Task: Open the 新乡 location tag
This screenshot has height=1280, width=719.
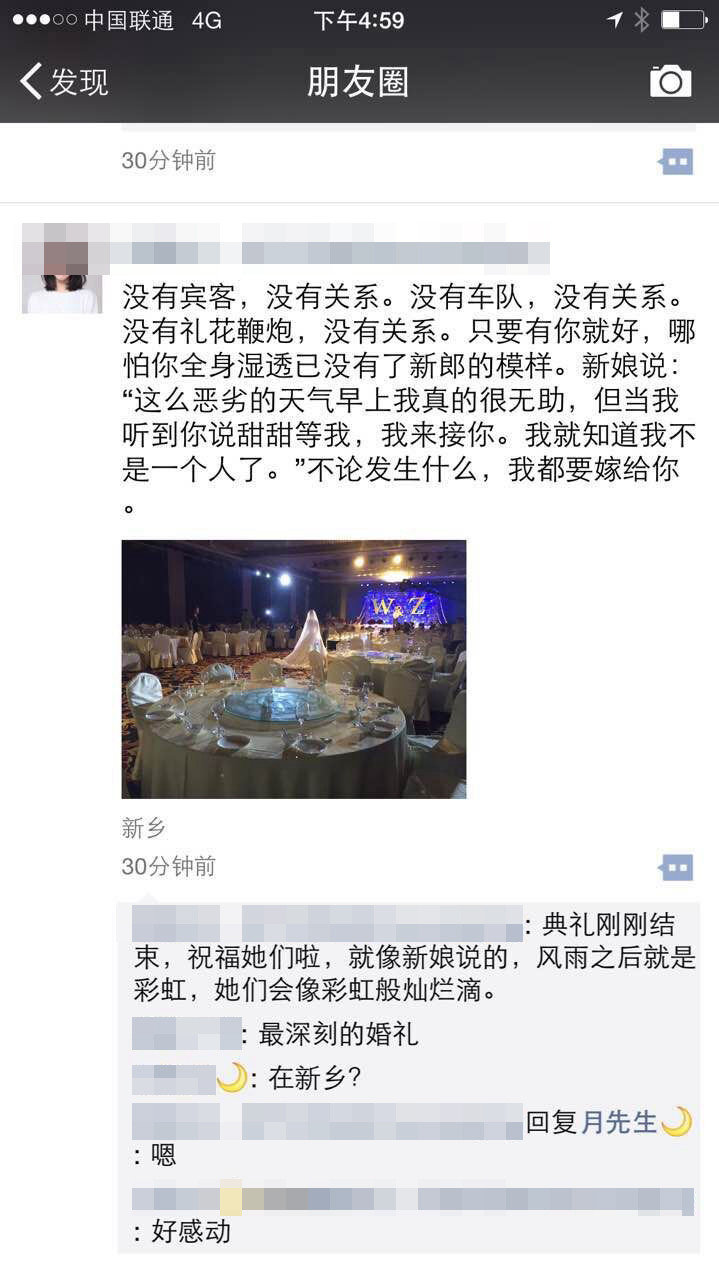Action: (x=143, y=828)
